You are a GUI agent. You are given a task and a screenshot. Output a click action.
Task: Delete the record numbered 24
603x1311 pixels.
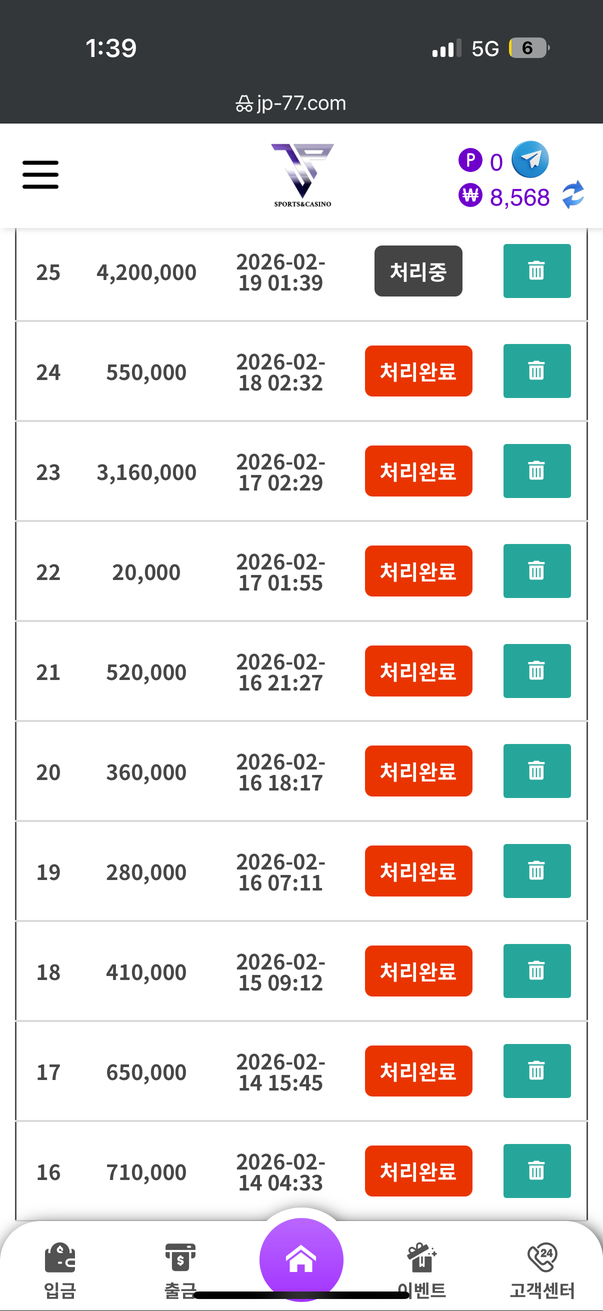536,371
